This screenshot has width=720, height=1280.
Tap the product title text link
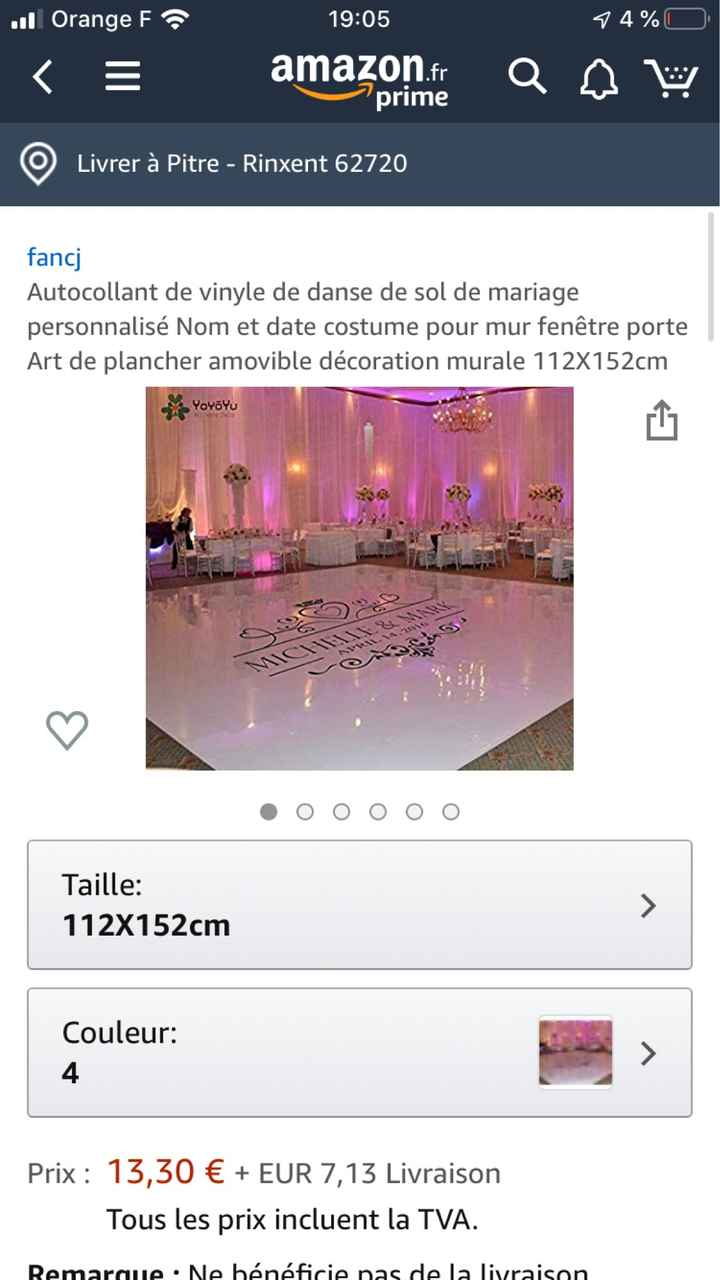tap(356, 324)
